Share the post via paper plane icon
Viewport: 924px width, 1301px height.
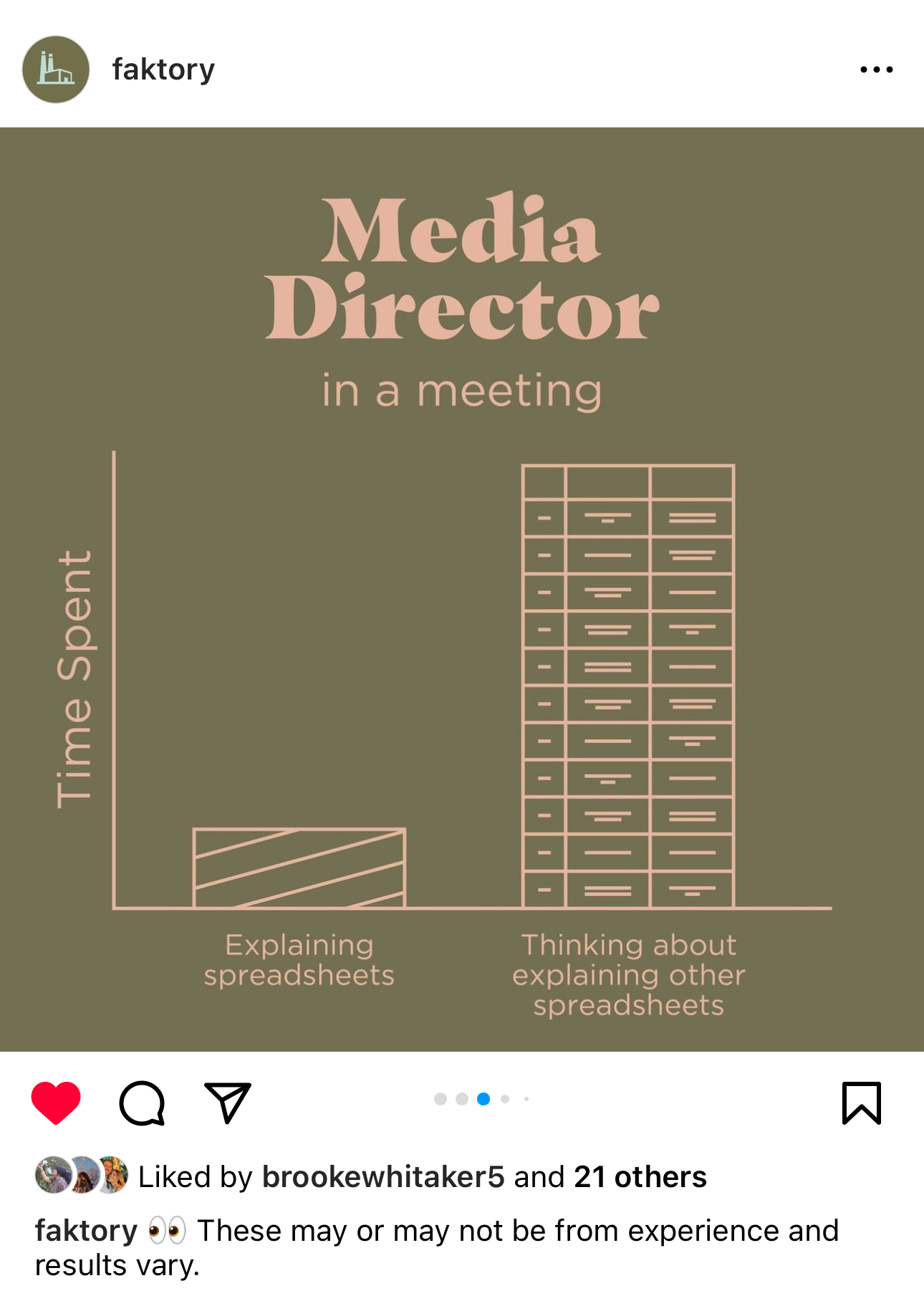(228, 1103)
